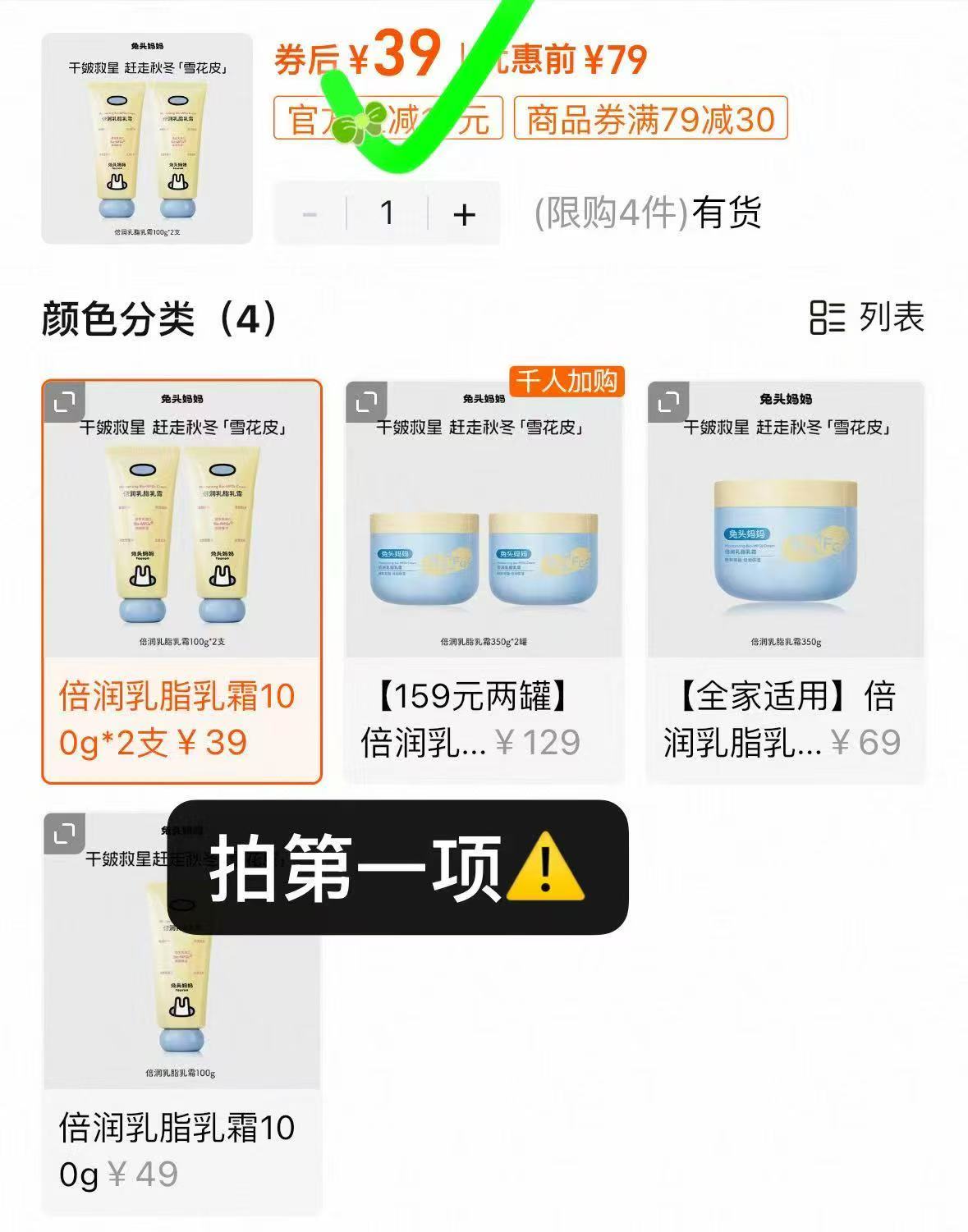Image resolution: width=968 pixels, height=1232 pixels.
Task: Click the quantity input showing 1
Action: (x=386, y=213)
